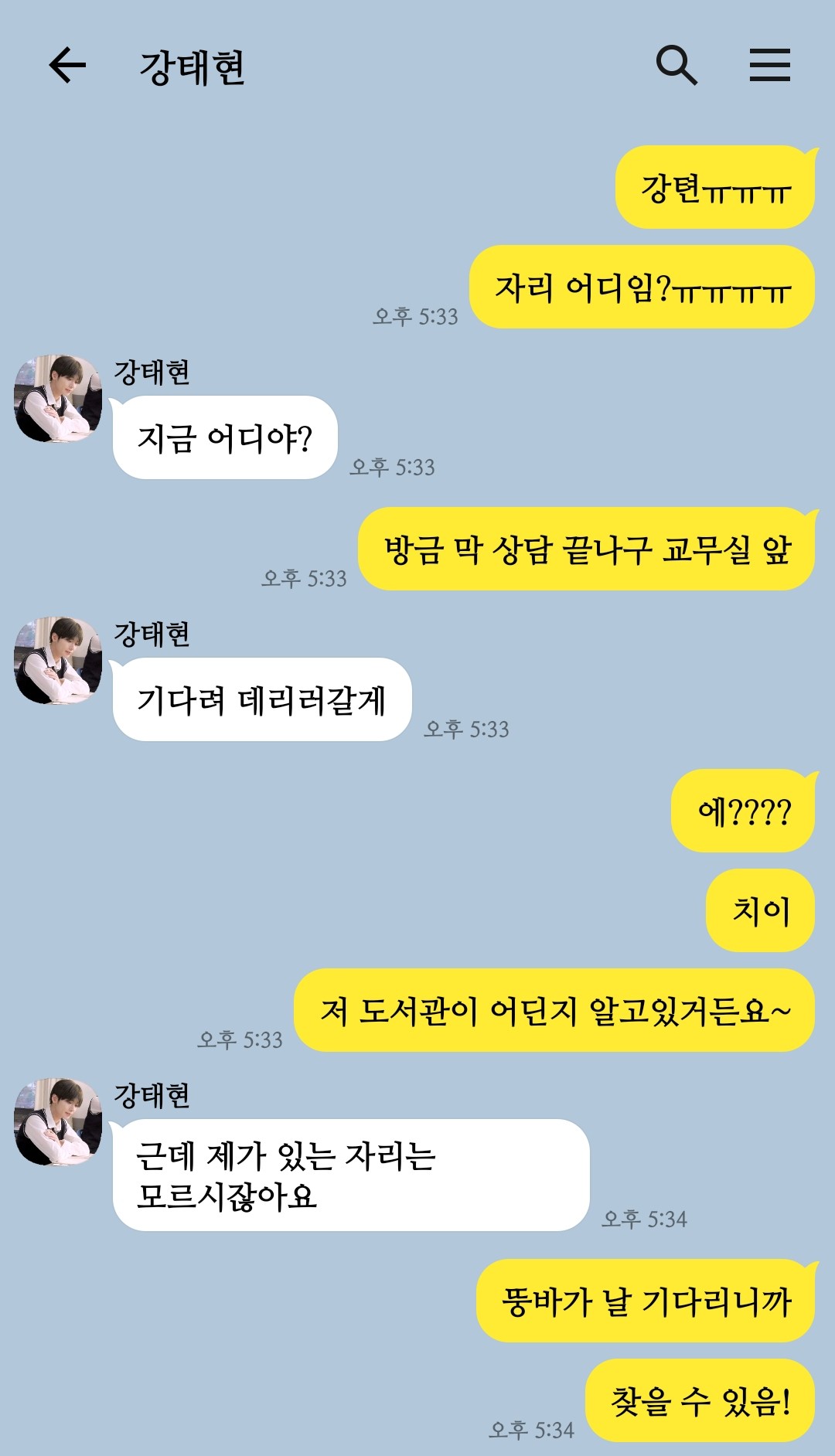Search within this chat conversation
This screenshot has height=1456, width=835.
pyautogui.click(x=677, y=65)
